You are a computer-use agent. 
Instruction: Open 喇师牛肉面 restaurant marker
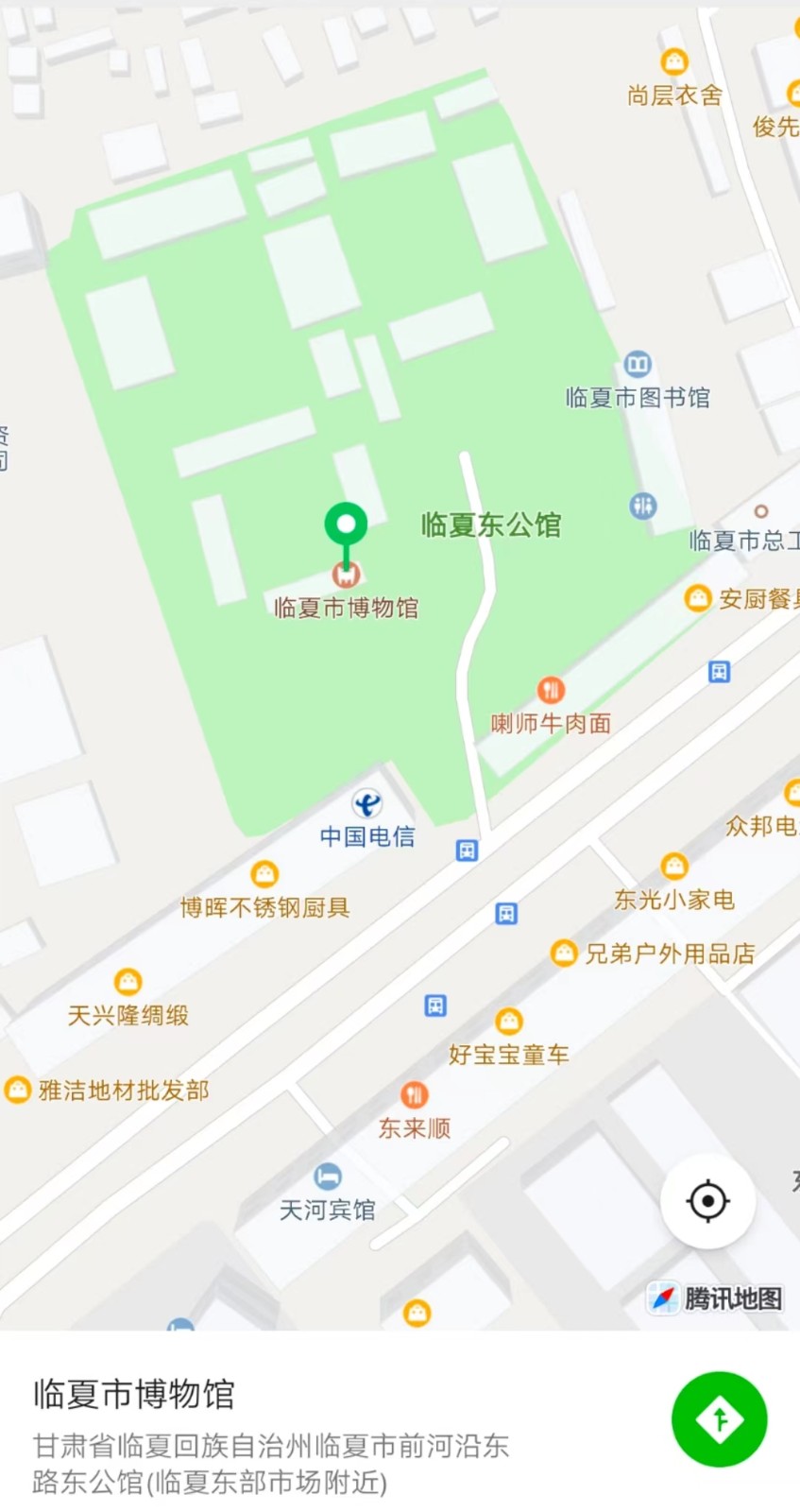[x=551, y=691]
